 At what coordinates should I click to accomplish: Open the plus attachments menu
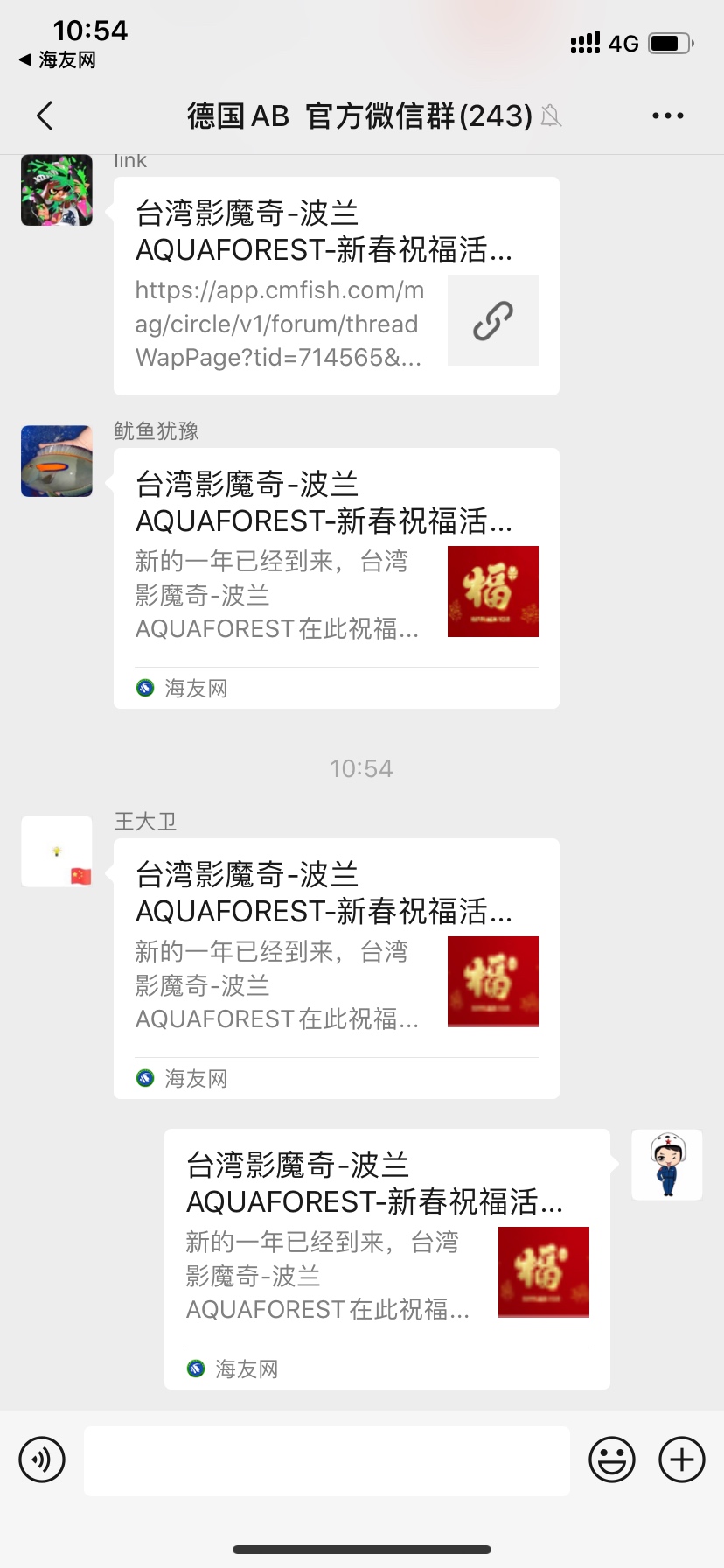(682, 1459)
